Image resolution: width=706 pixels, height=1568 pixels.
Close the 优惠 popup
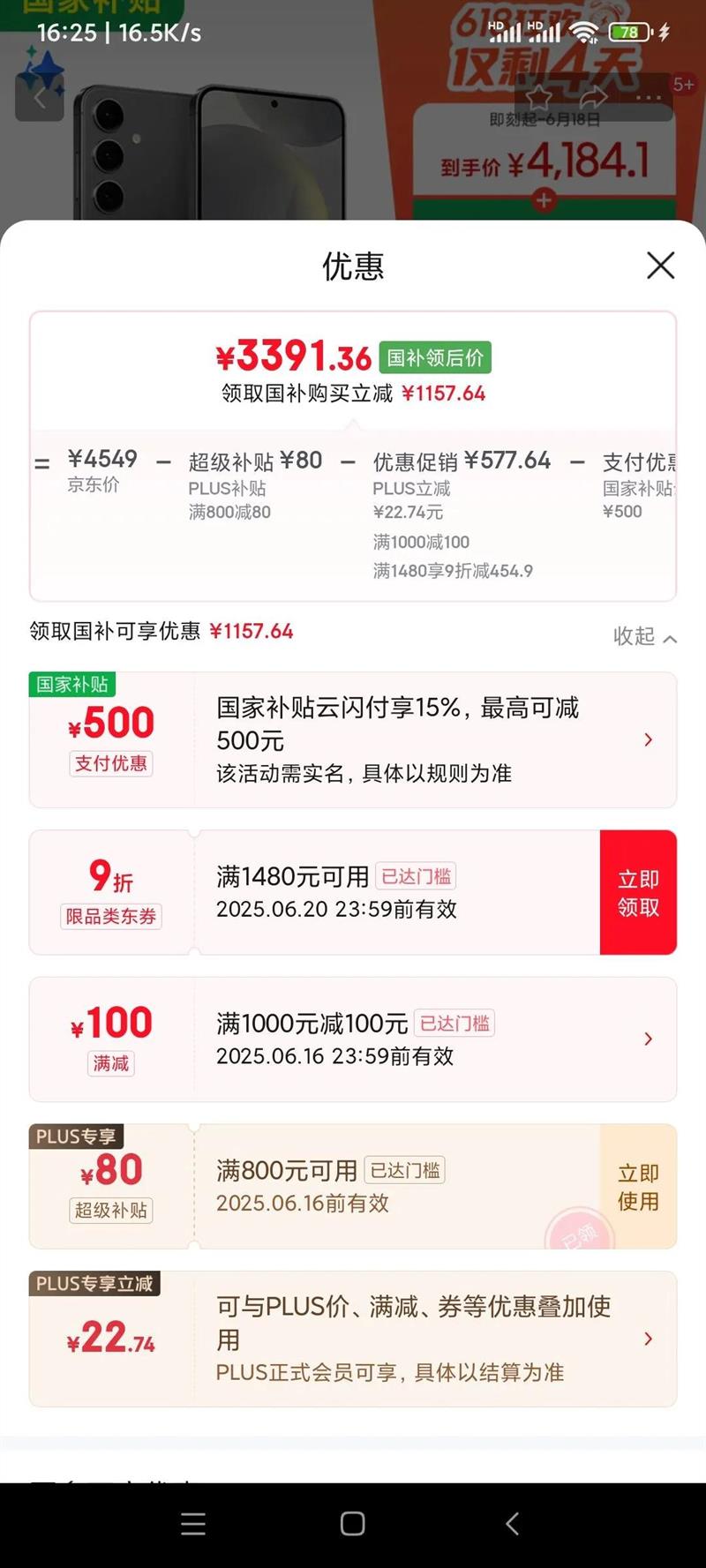[660, 265]
